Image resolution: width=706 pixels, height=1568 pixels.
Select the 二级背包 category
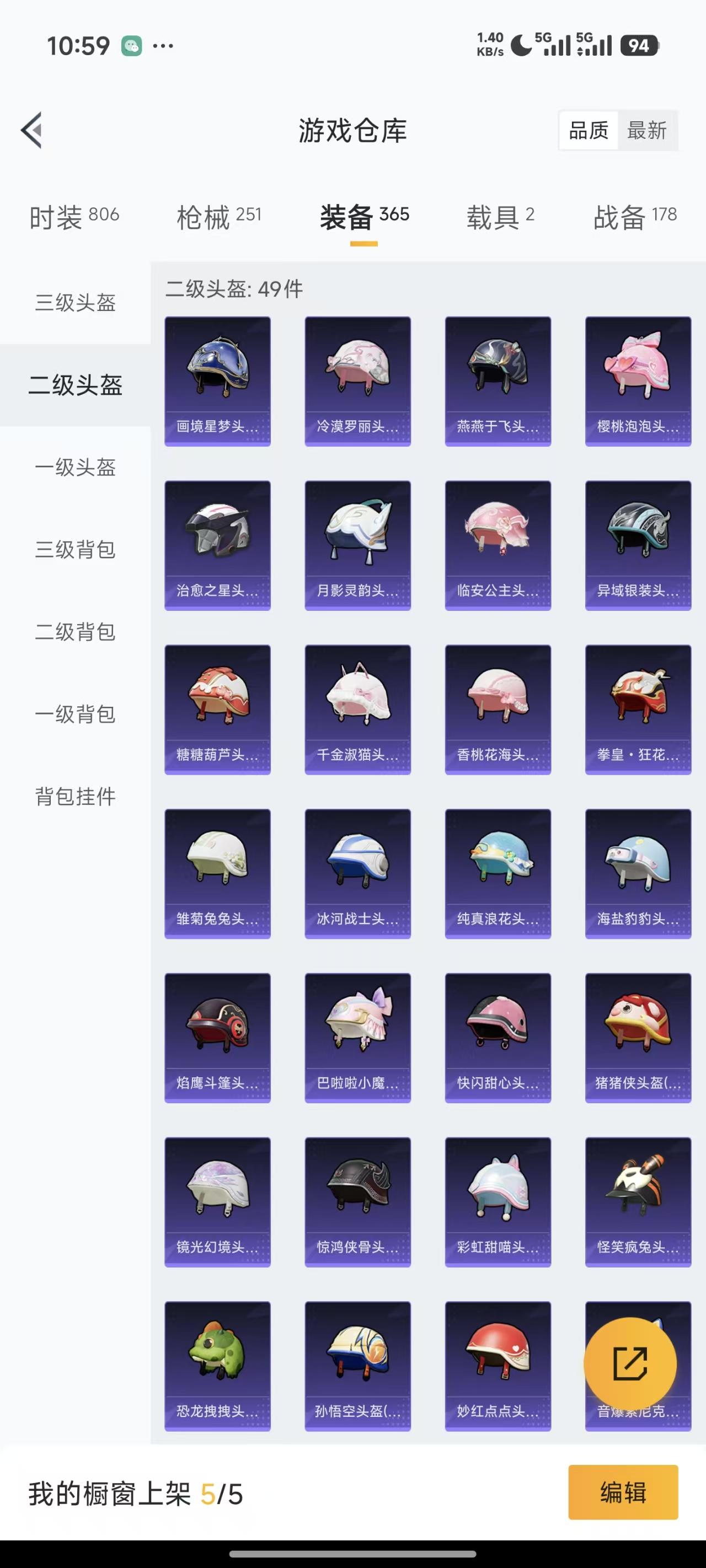73,633
